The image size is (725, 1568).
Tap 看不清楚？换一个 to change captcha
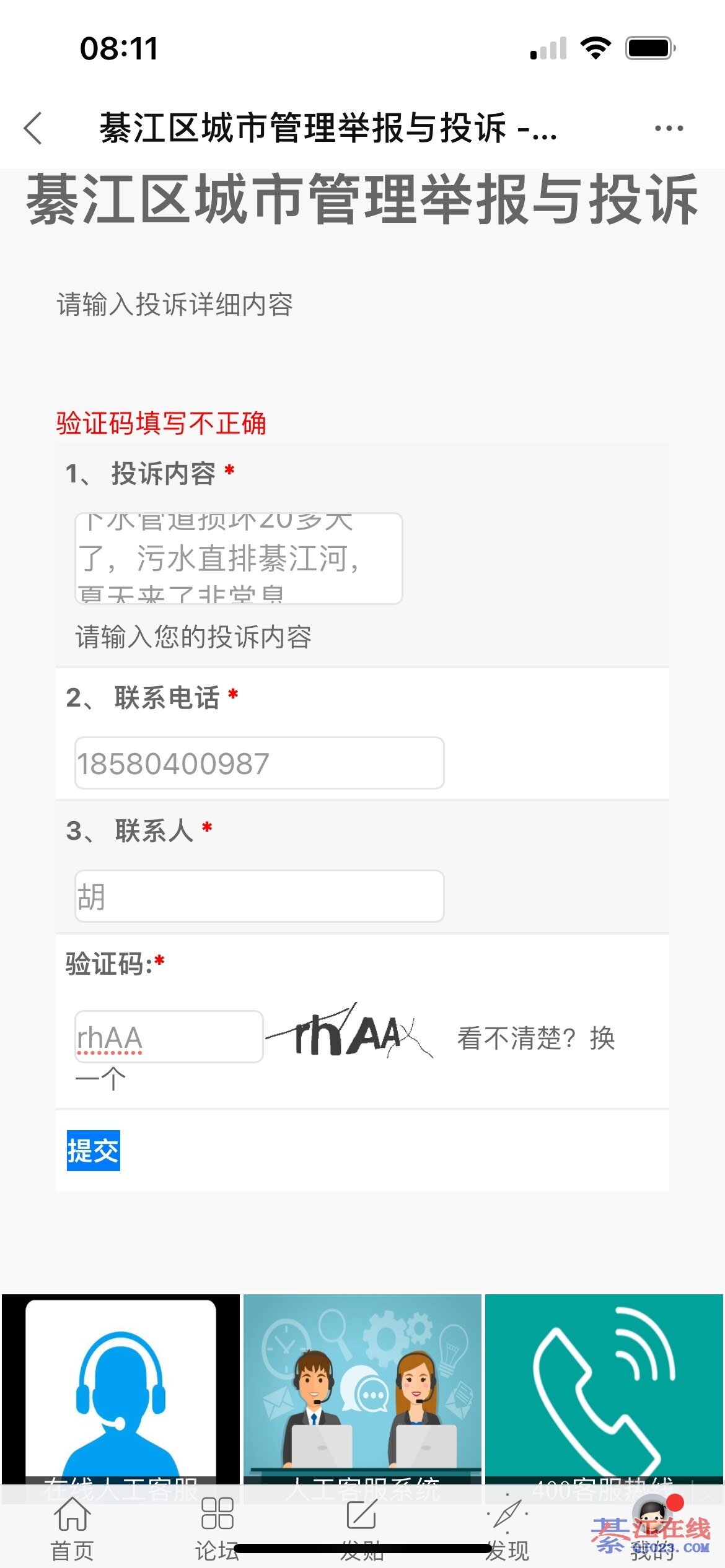point(535,1039)
